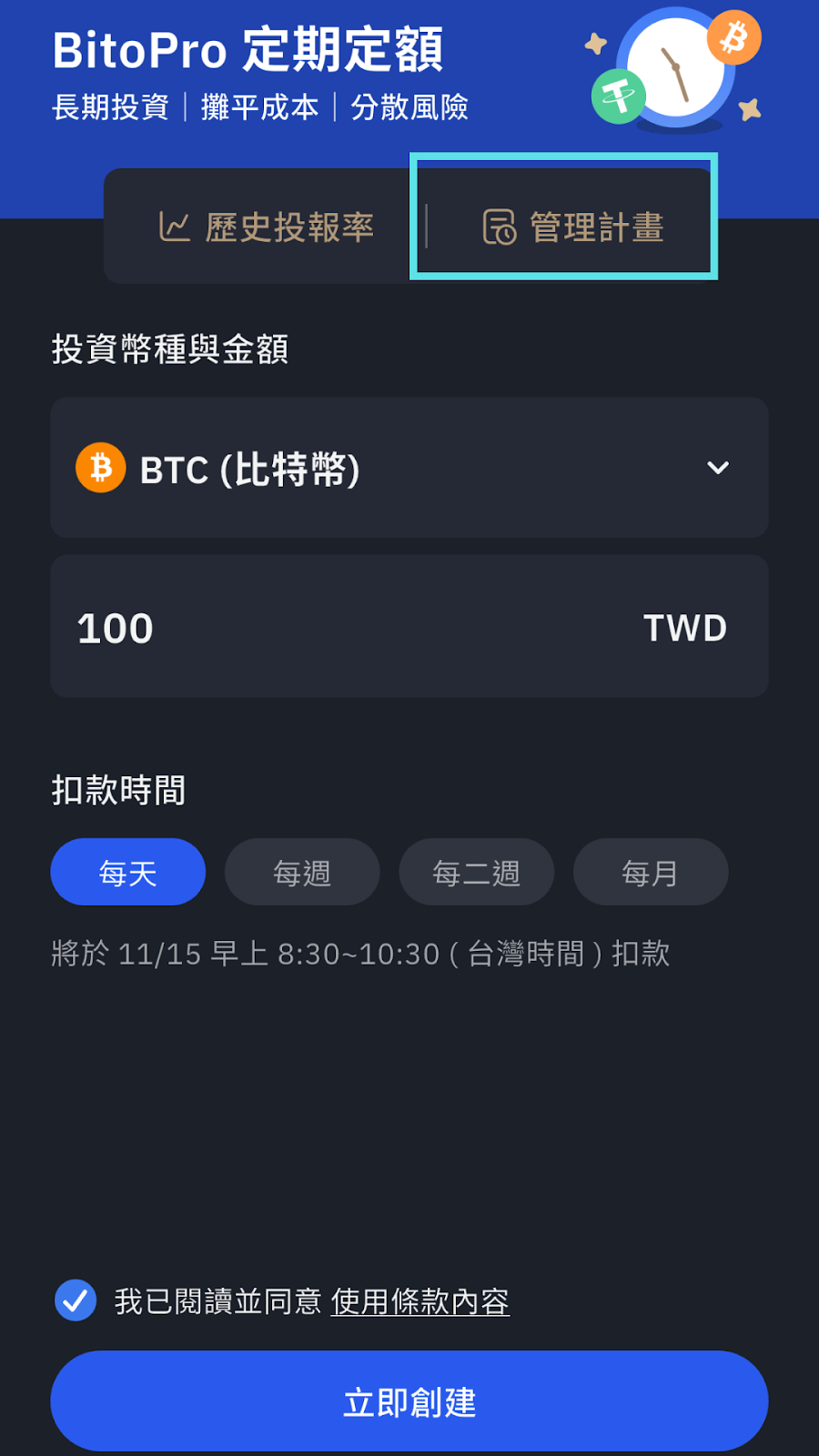Select the active 每天 frequency pill
819x1456 pixels.
click(127, 872)
